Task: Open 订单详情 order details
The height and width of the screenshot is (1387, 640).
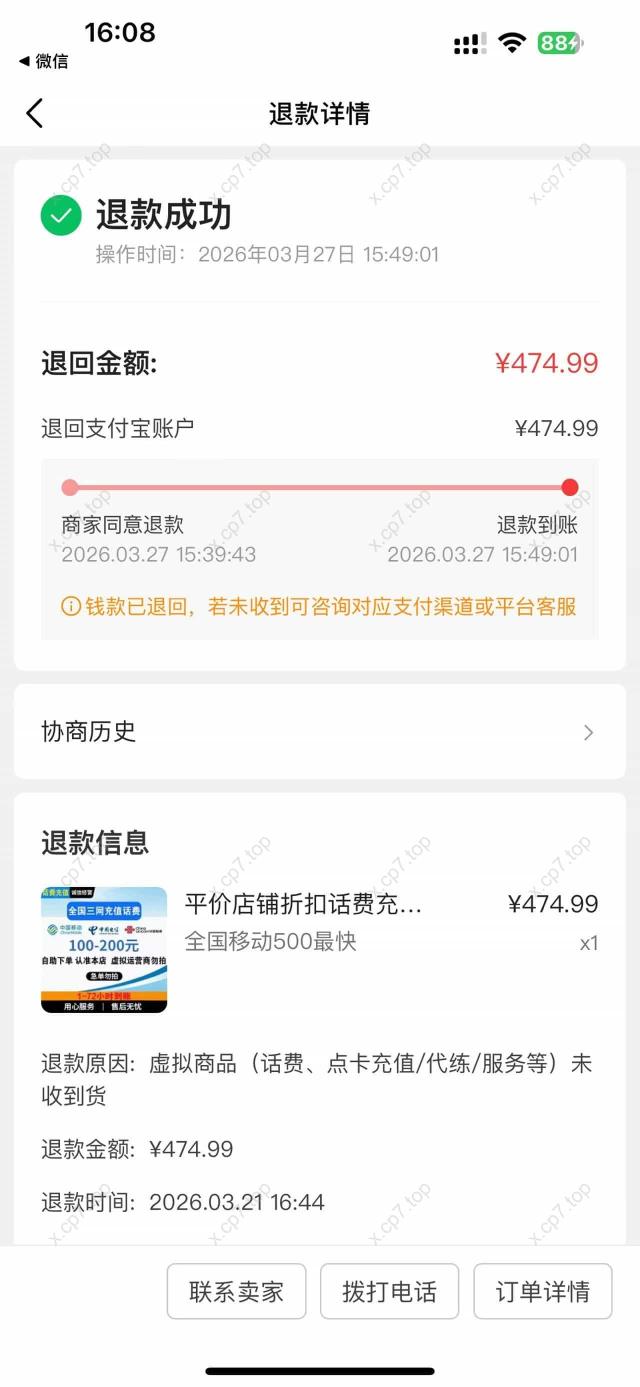Action: pos(542,1291)
